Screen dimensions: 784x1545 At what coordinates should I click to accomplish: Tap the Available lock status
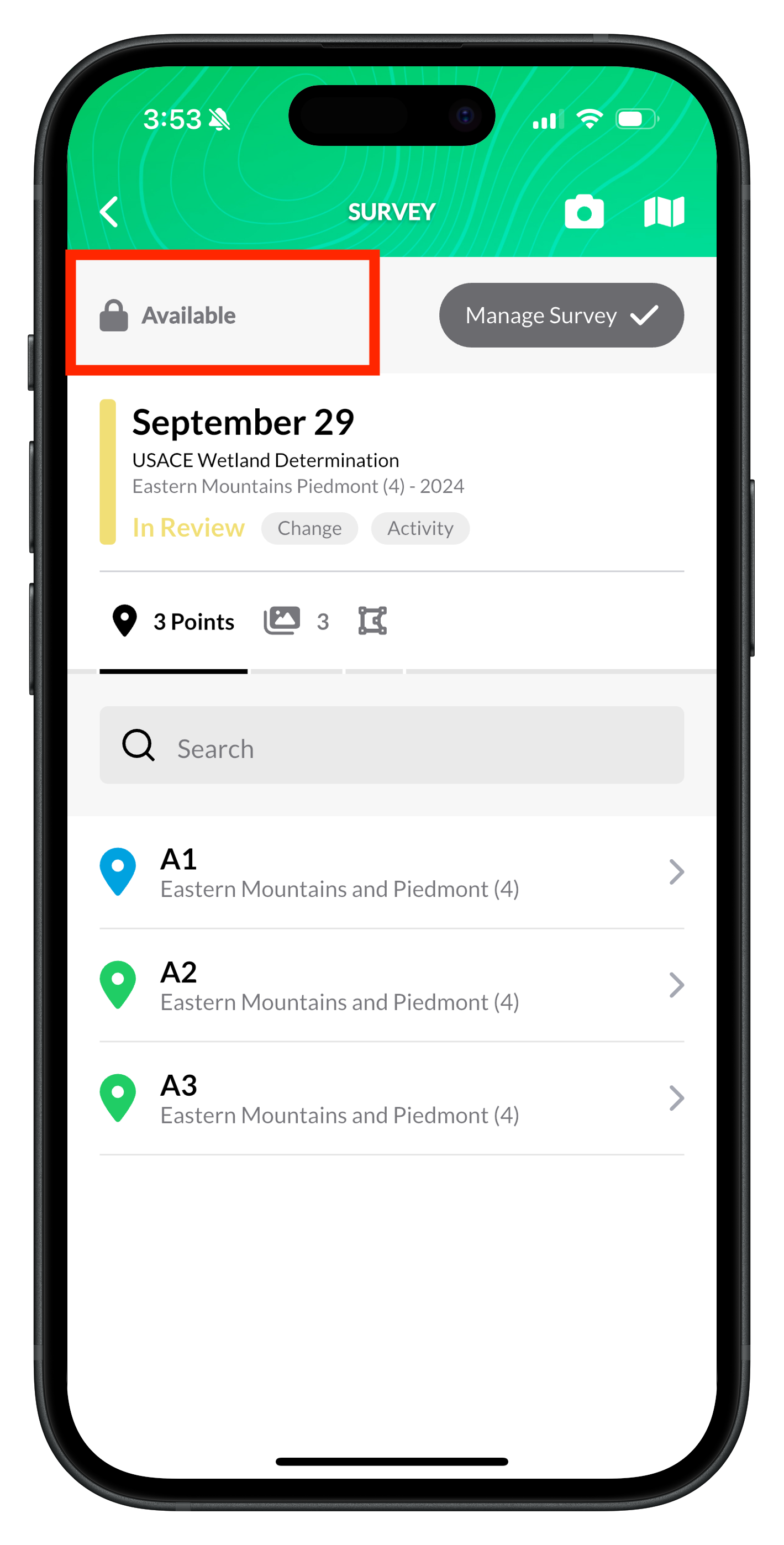coord(169,316)
